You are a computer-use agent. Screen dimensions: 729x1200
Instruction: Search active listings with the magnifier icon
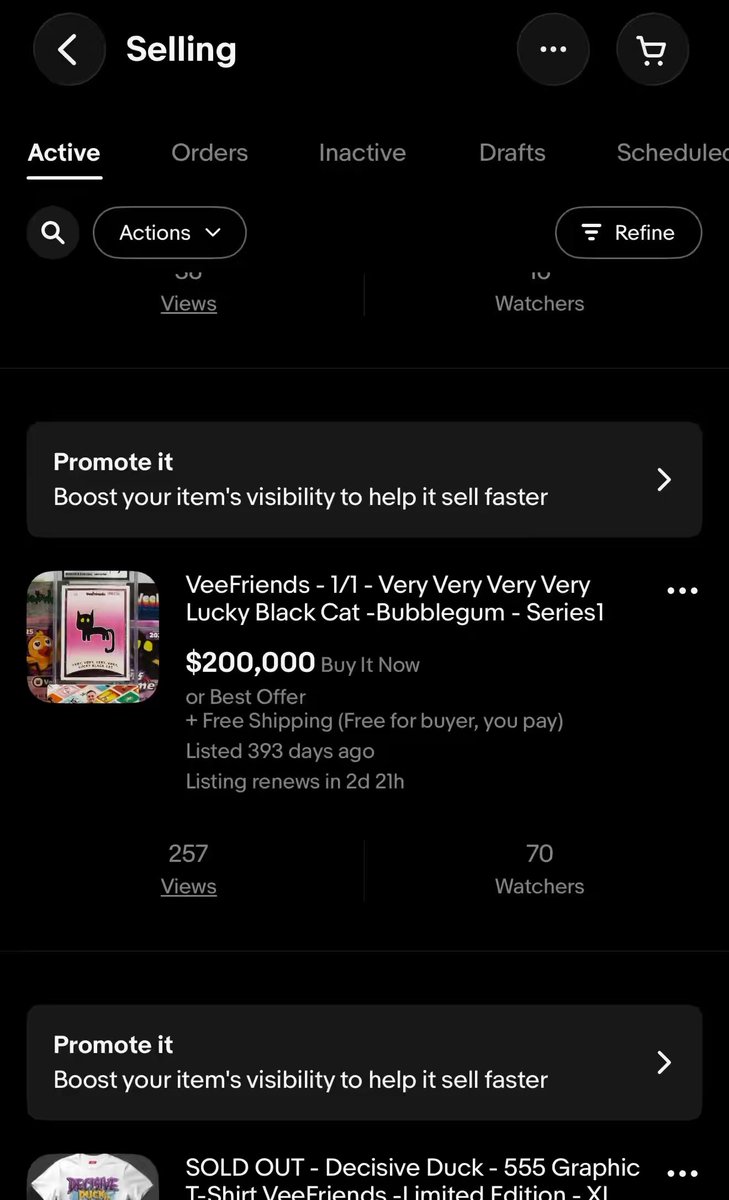point(53,233)
